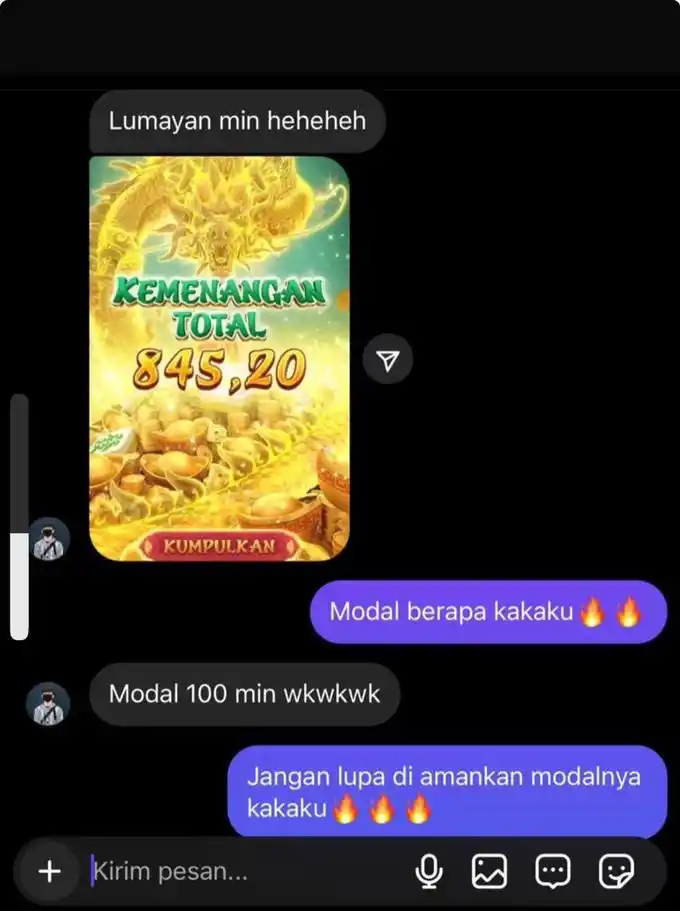Open the sticker picker

pyautogui.click(x=616, y=871)
